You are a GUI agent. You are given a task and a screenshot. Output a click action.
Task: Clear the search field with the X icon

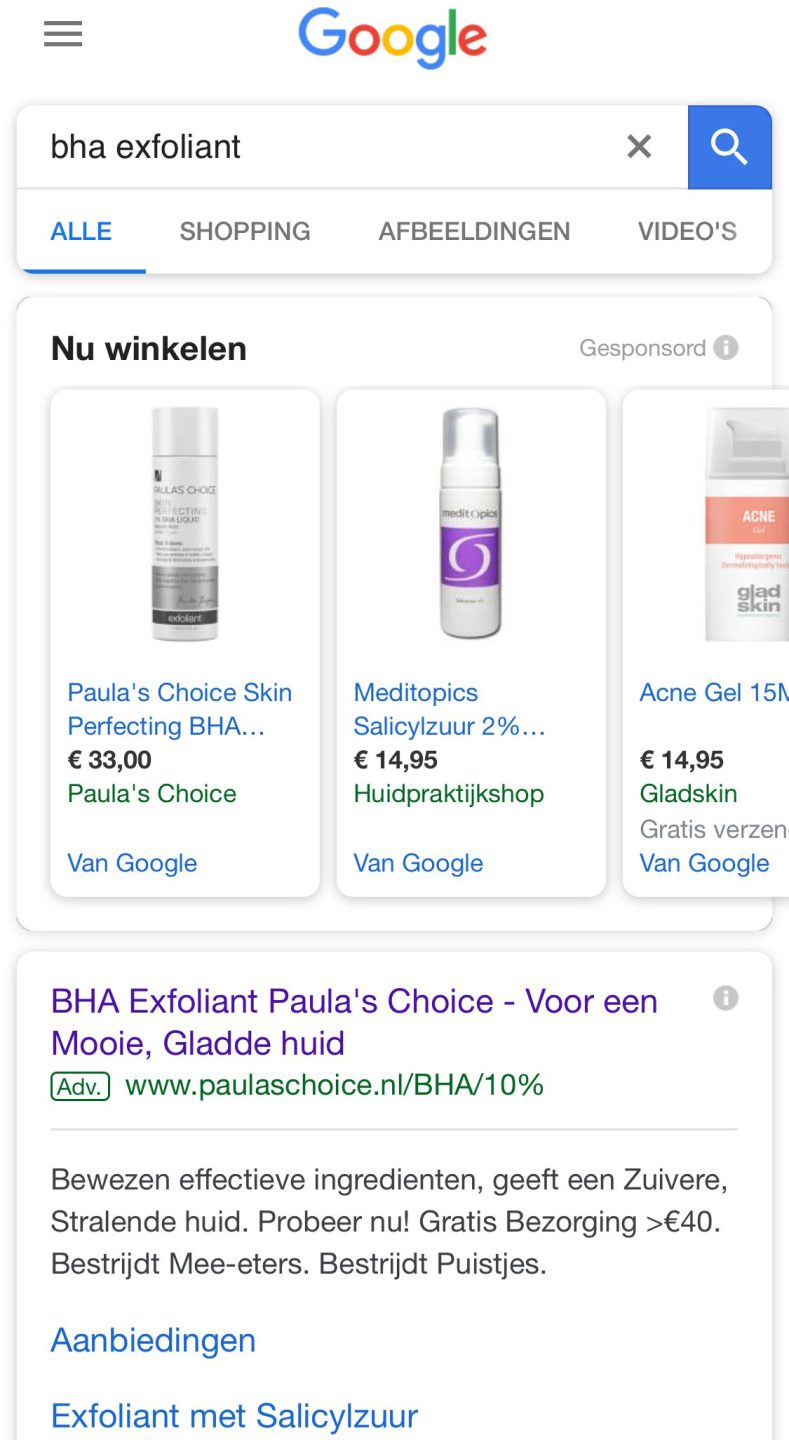coord(639,146)
